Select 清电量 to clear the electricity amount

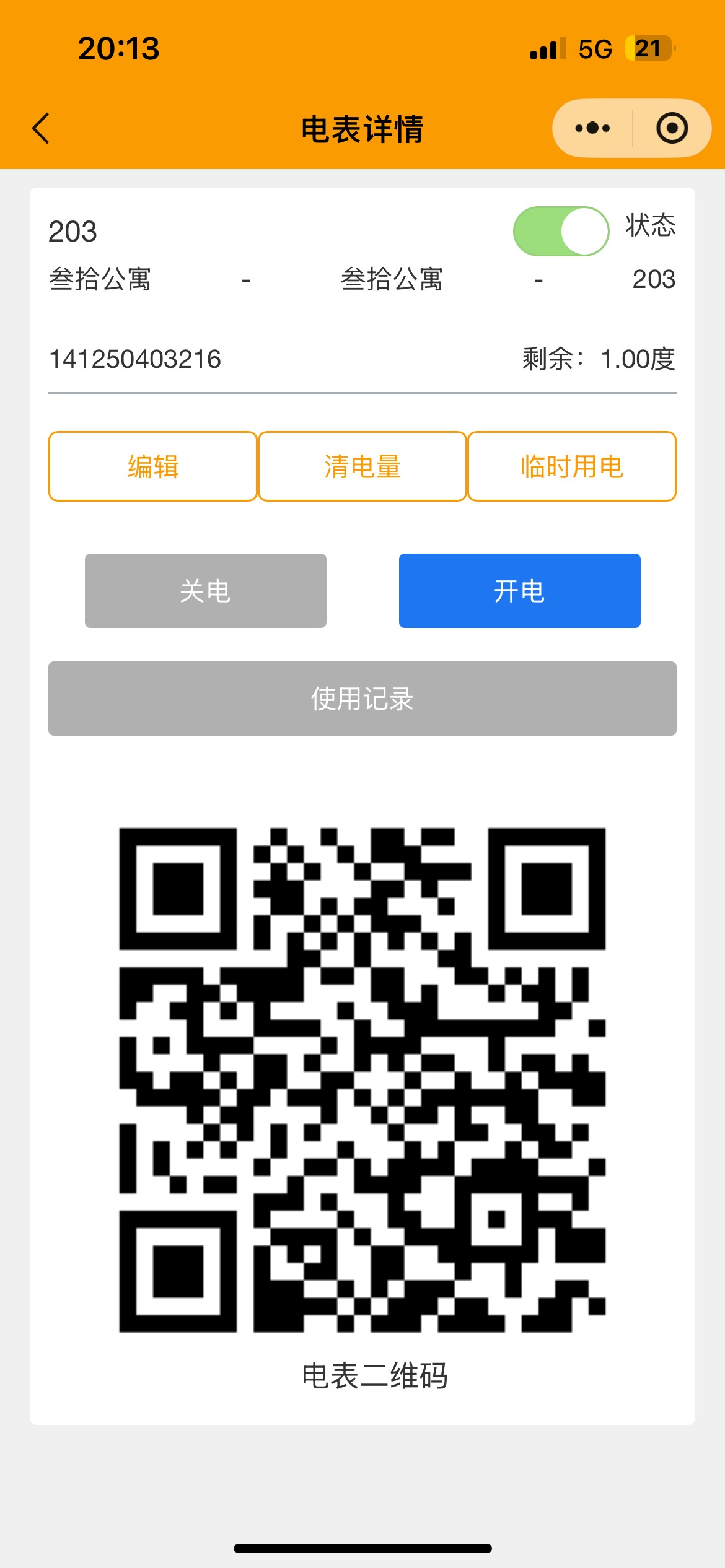pyautogui.click(x=362, y=466)
